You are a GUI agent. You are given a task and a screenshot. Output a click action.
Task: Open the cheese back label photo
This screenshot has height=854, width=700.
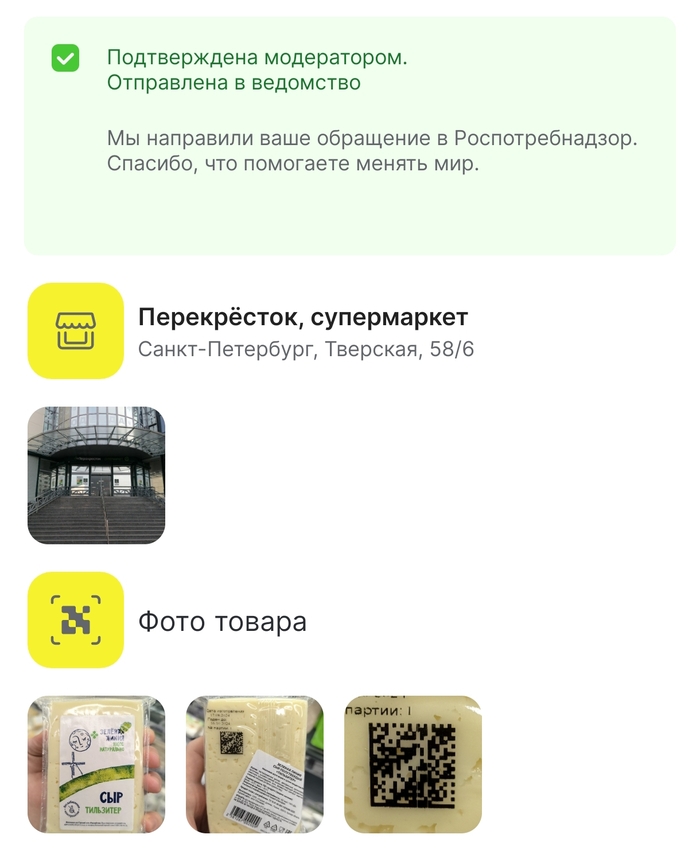click(254, 764)
